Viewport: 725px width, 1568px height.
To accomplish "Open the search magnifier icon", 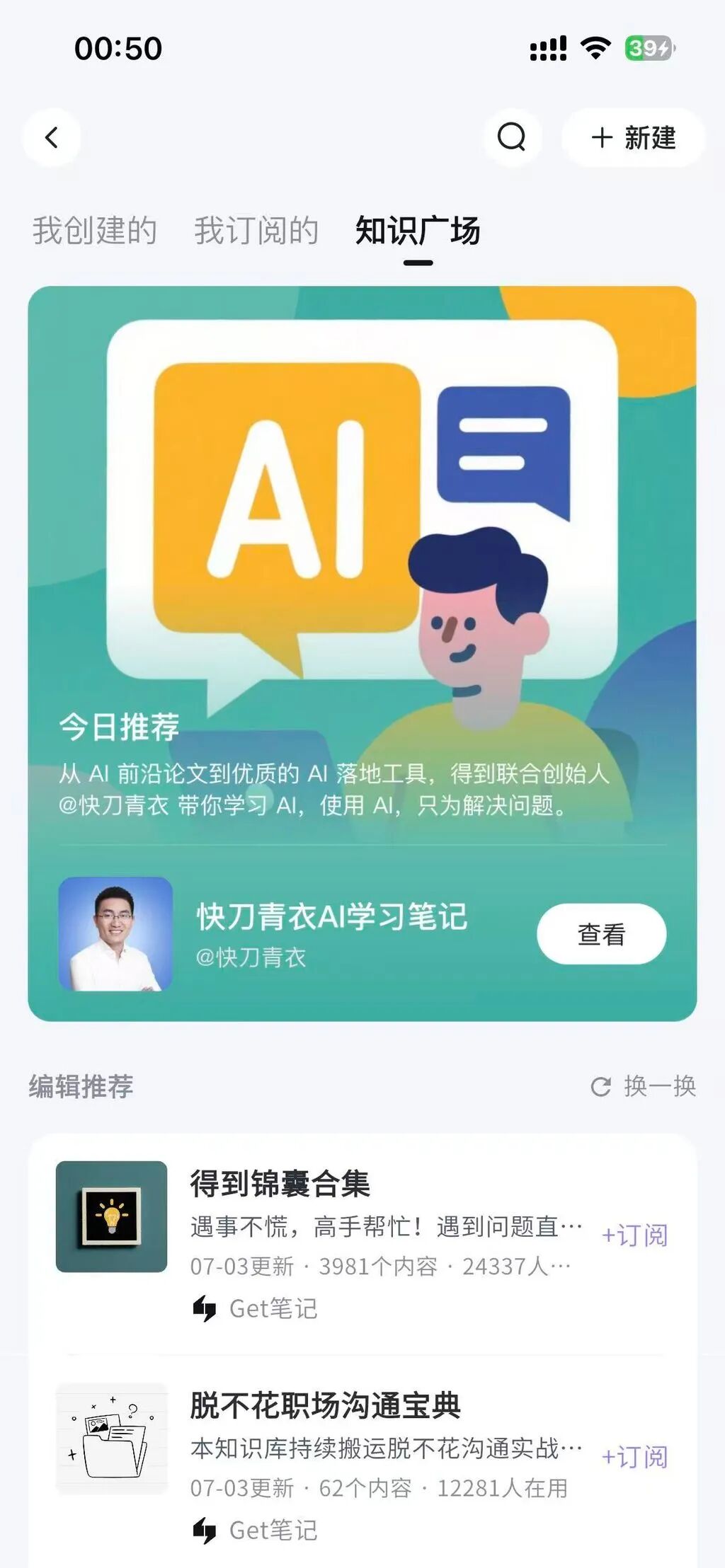I will 511,137.
